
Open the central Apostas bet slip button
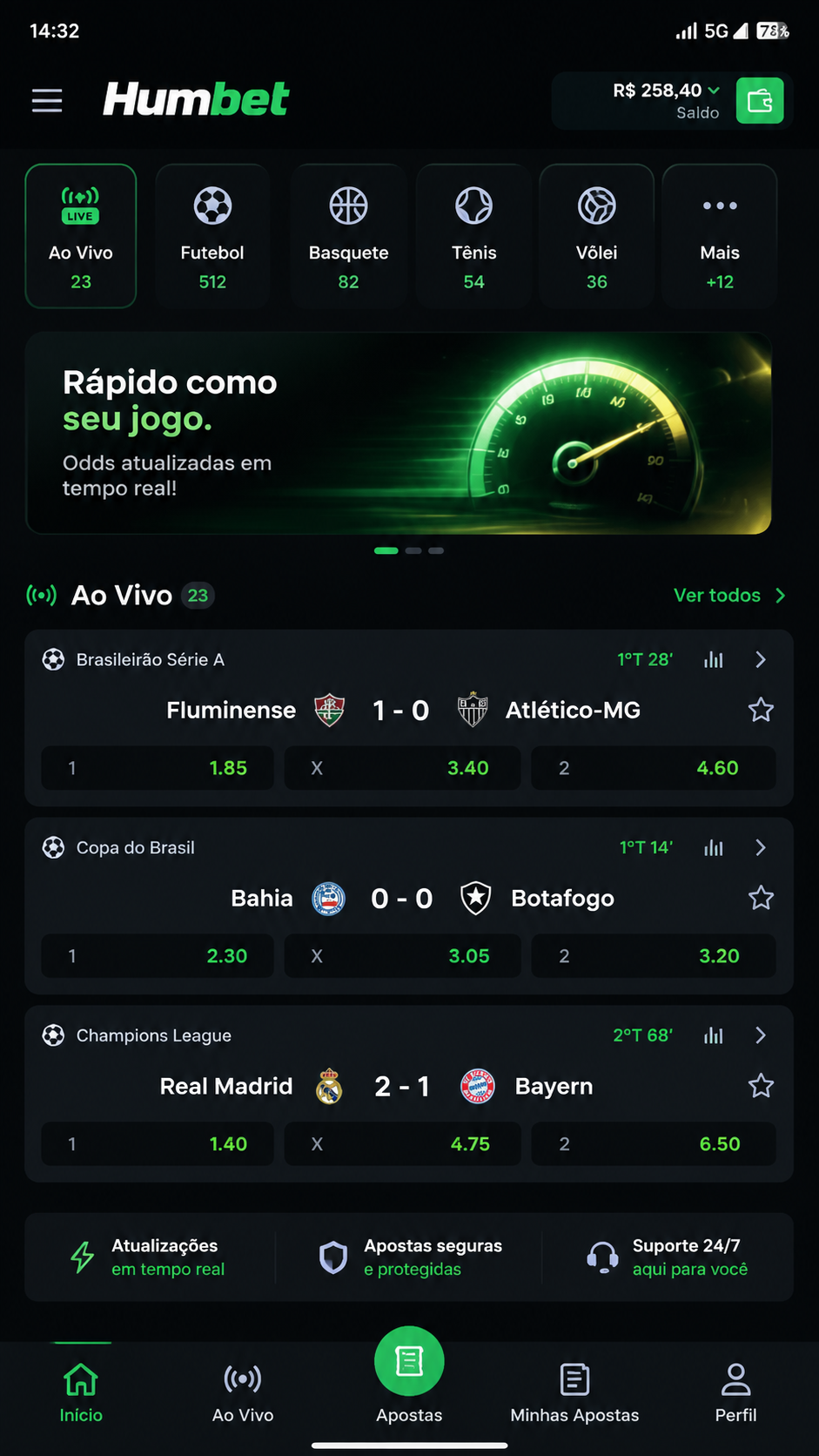[409, 1361]
